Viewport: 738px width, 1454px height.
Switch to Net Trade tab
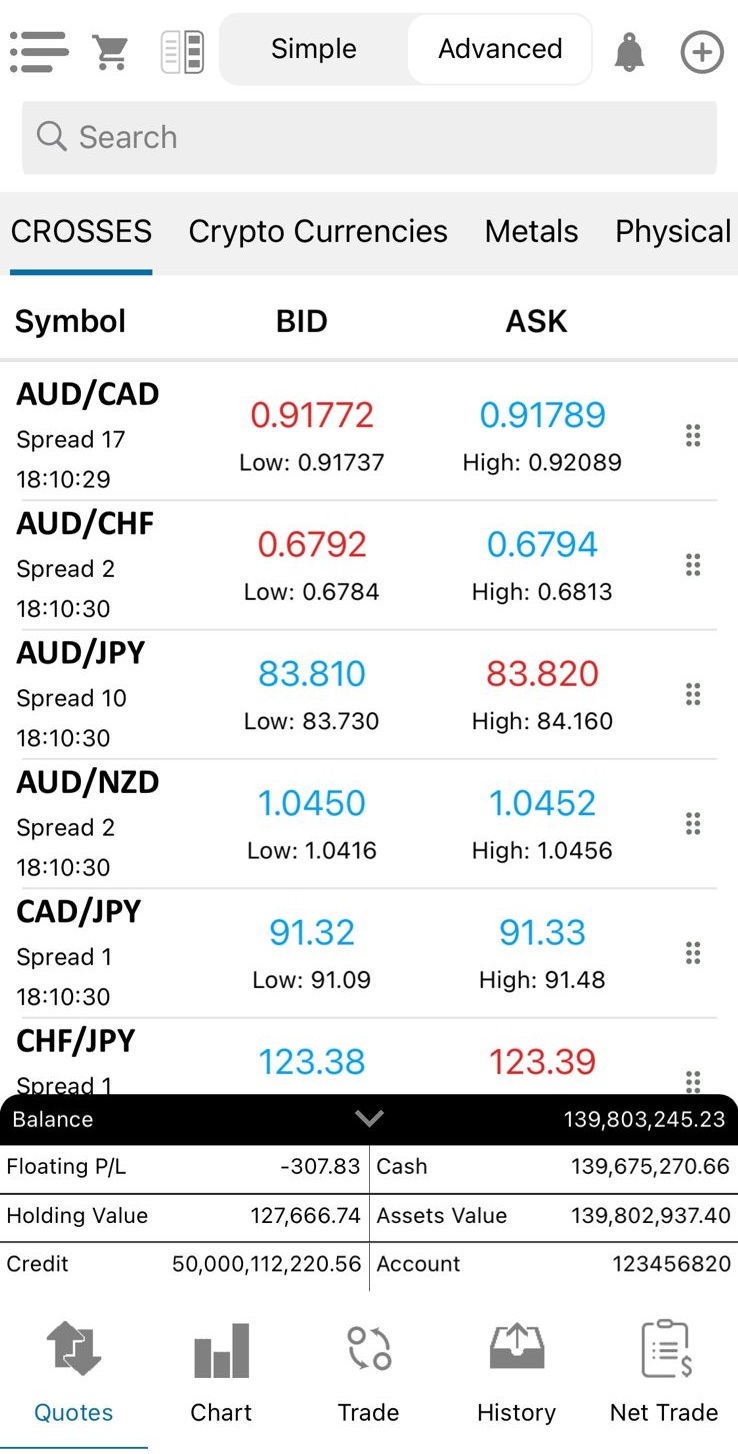(x=664, y=1372)
